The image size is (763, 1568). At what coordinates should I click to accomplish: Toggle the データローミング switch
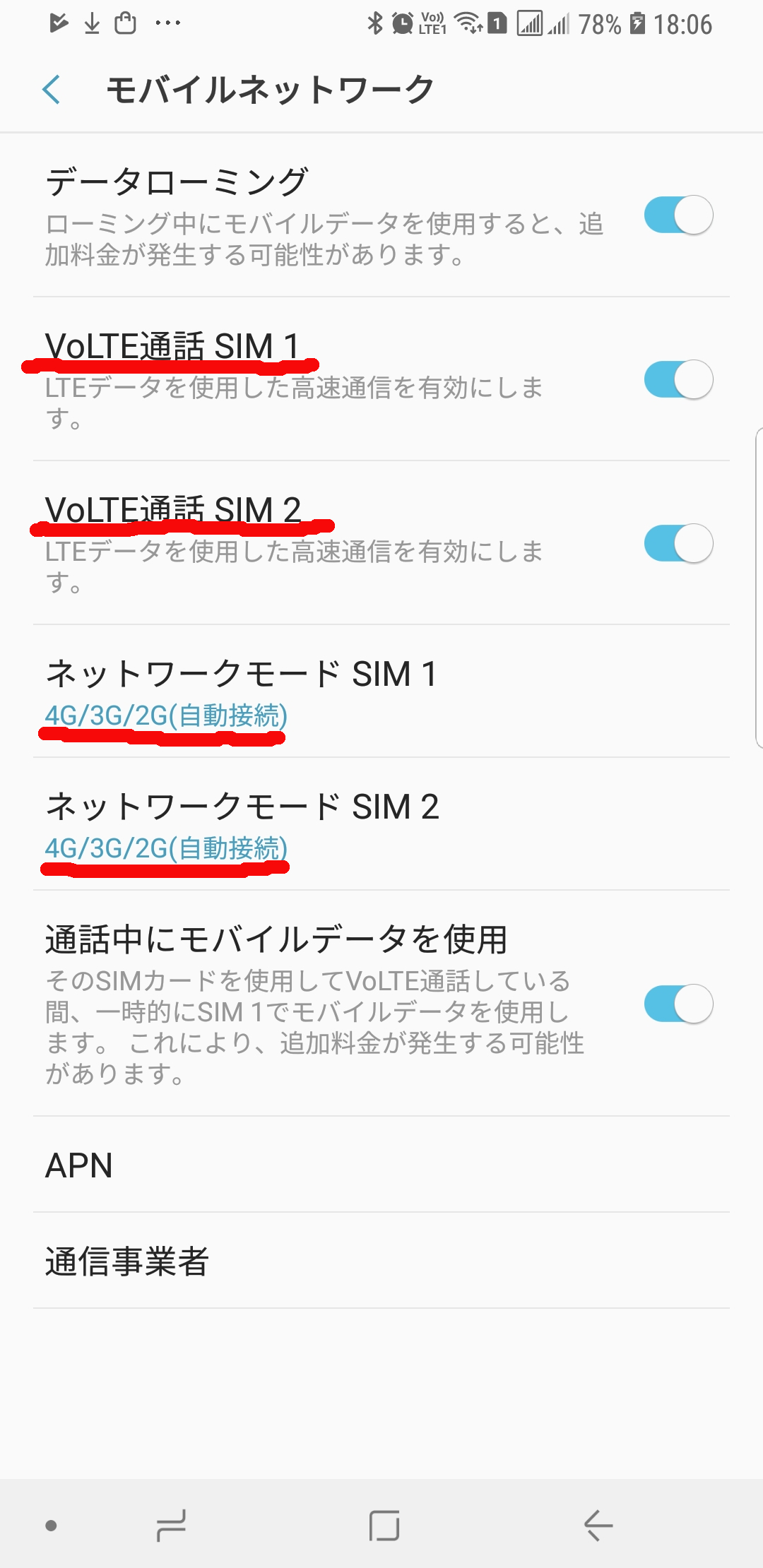678,215
